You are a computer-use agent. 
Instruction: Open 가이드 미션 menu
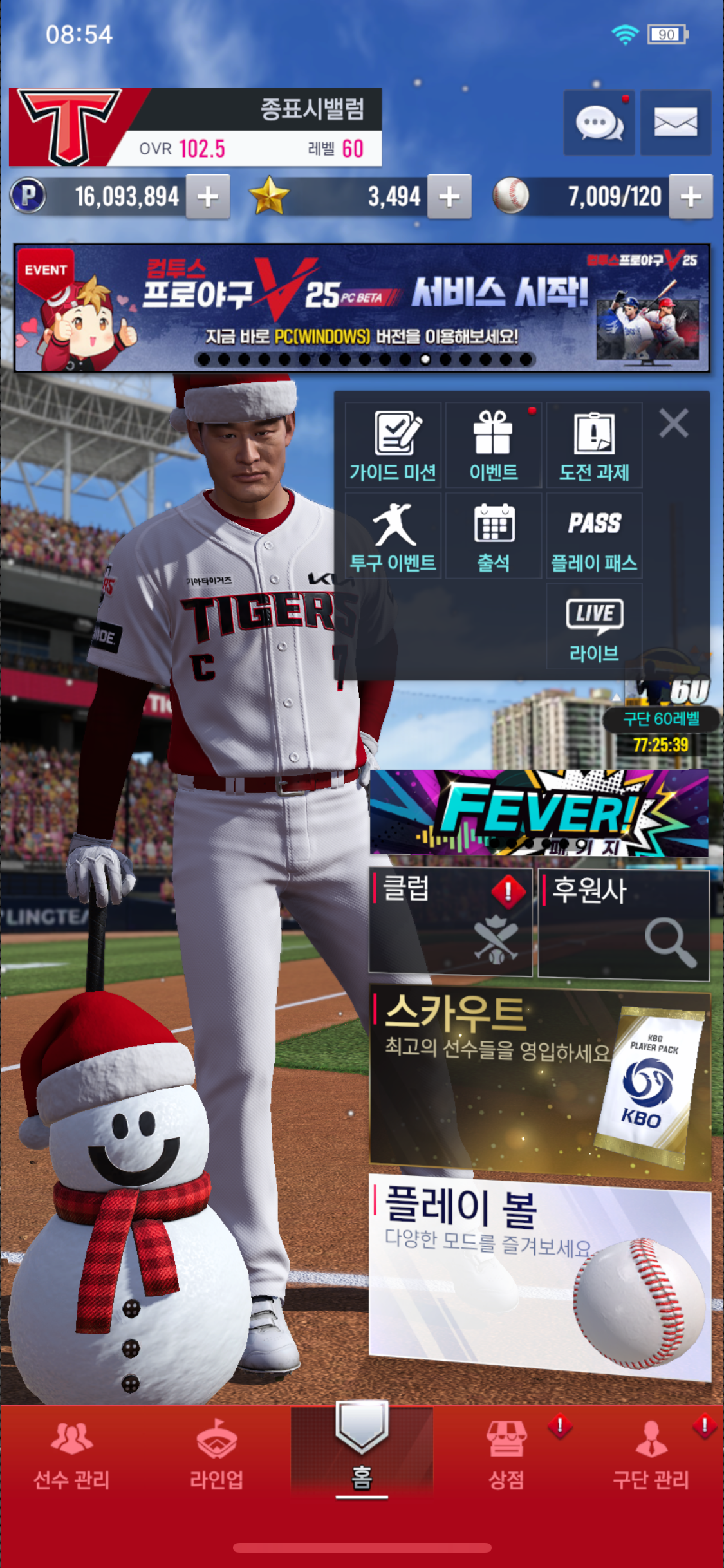393,445
